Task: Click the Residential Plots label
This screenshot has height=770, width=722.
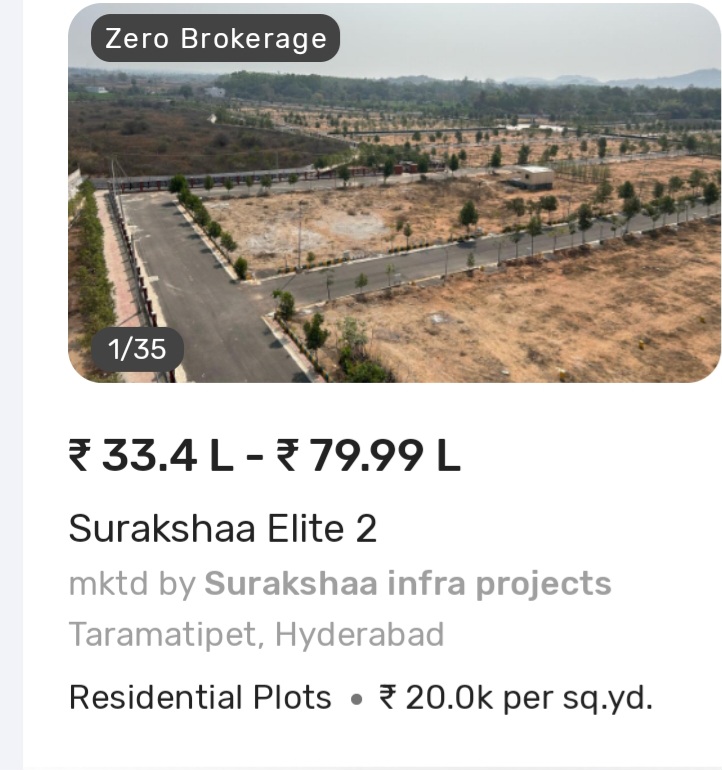Action: [198, 696]
